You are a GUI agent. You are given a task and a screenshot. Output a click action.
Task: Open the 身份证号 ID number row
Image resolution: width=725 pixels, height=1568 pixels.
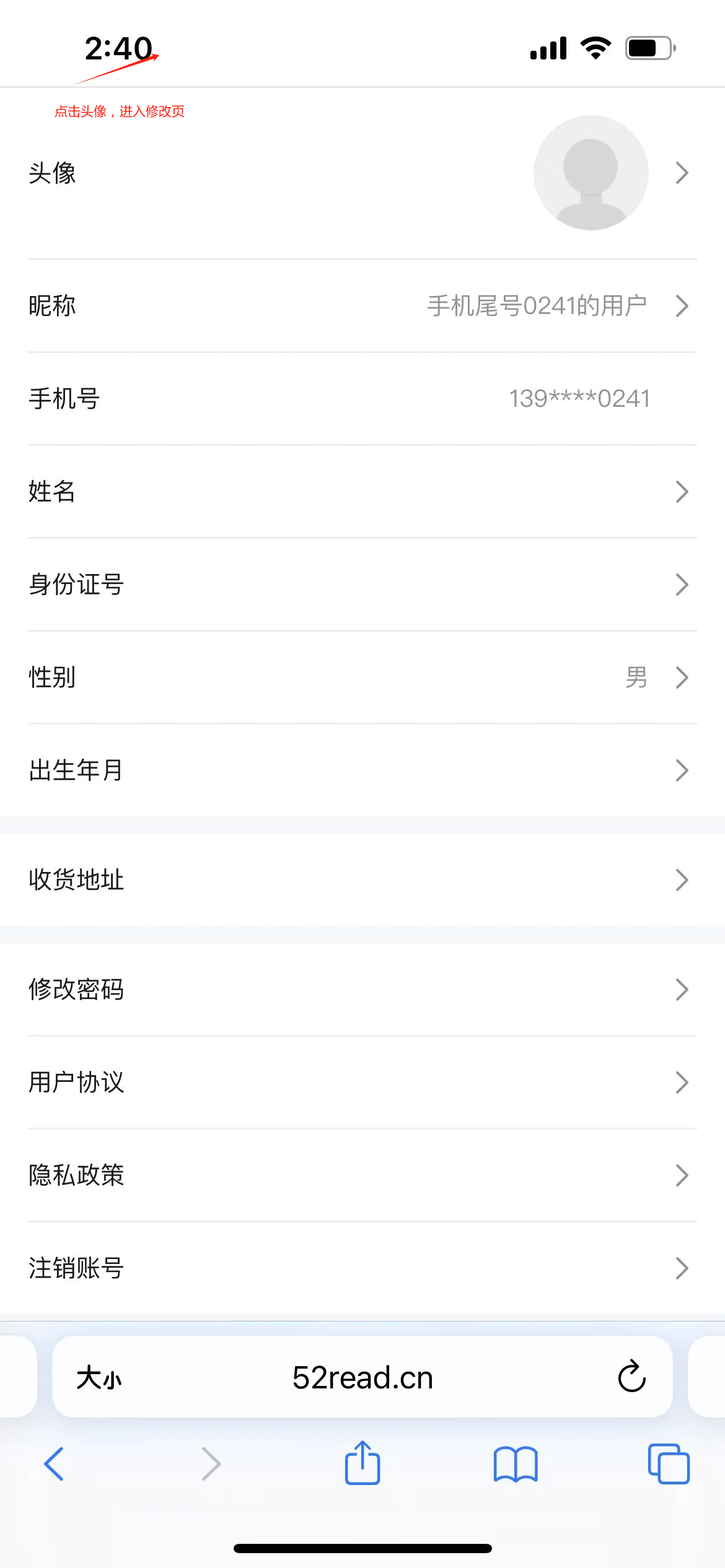coord(362,585)
